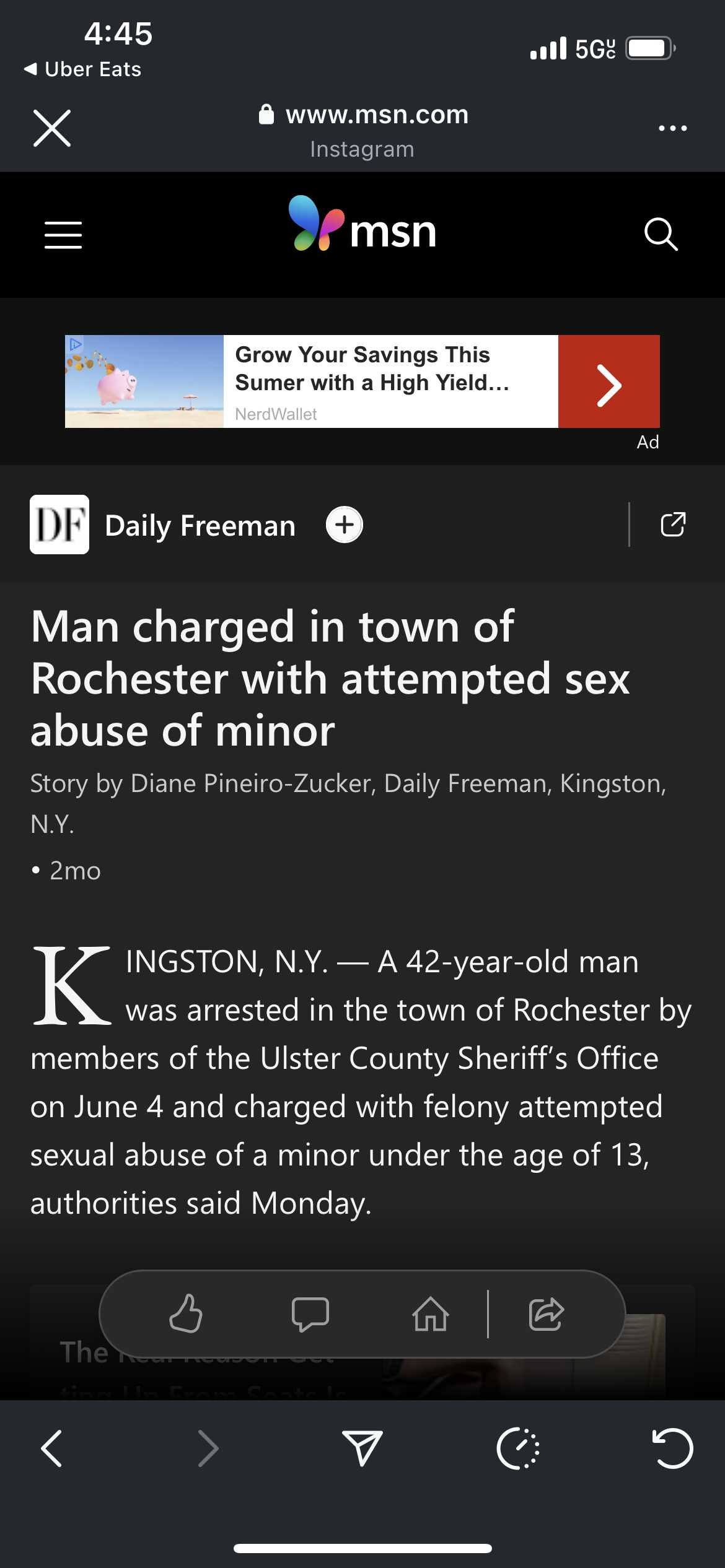Screen dimensions: 725x1568
Task: Share this article from floating bar
Action: (546, 1313)
